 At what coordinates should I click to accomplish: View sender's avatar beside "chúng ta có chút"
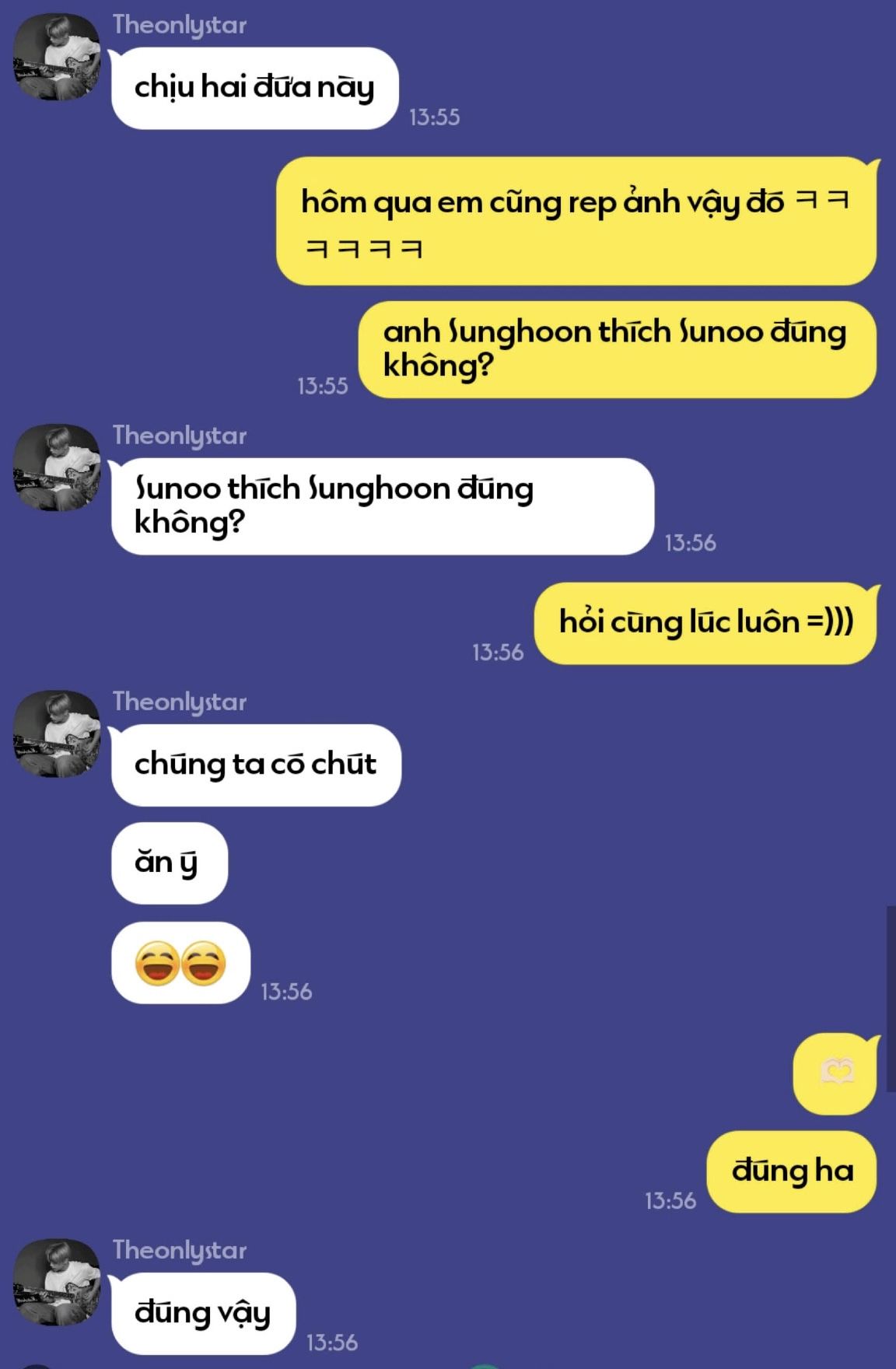(x=57, y=734)
